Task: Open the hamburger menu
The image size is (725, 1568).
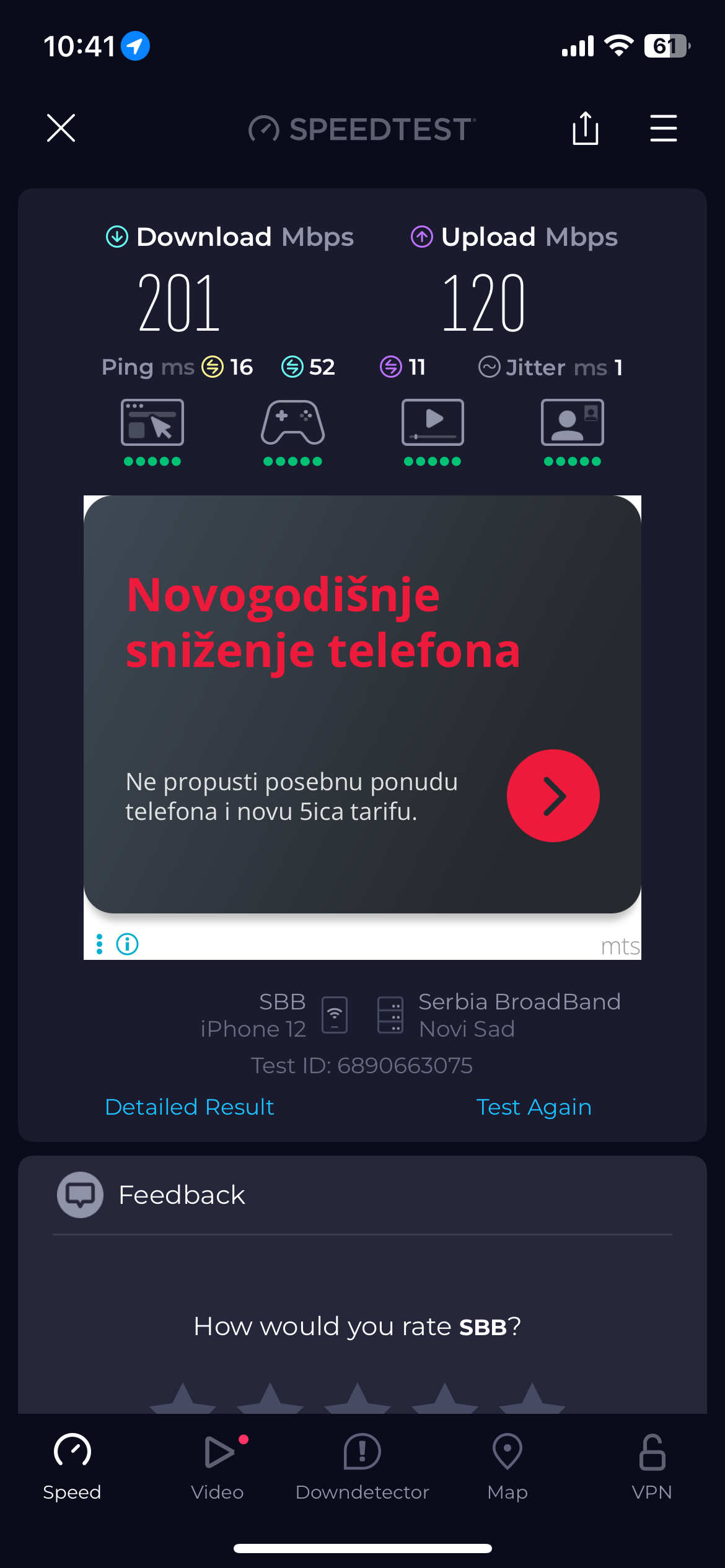Action: (663, 128)
